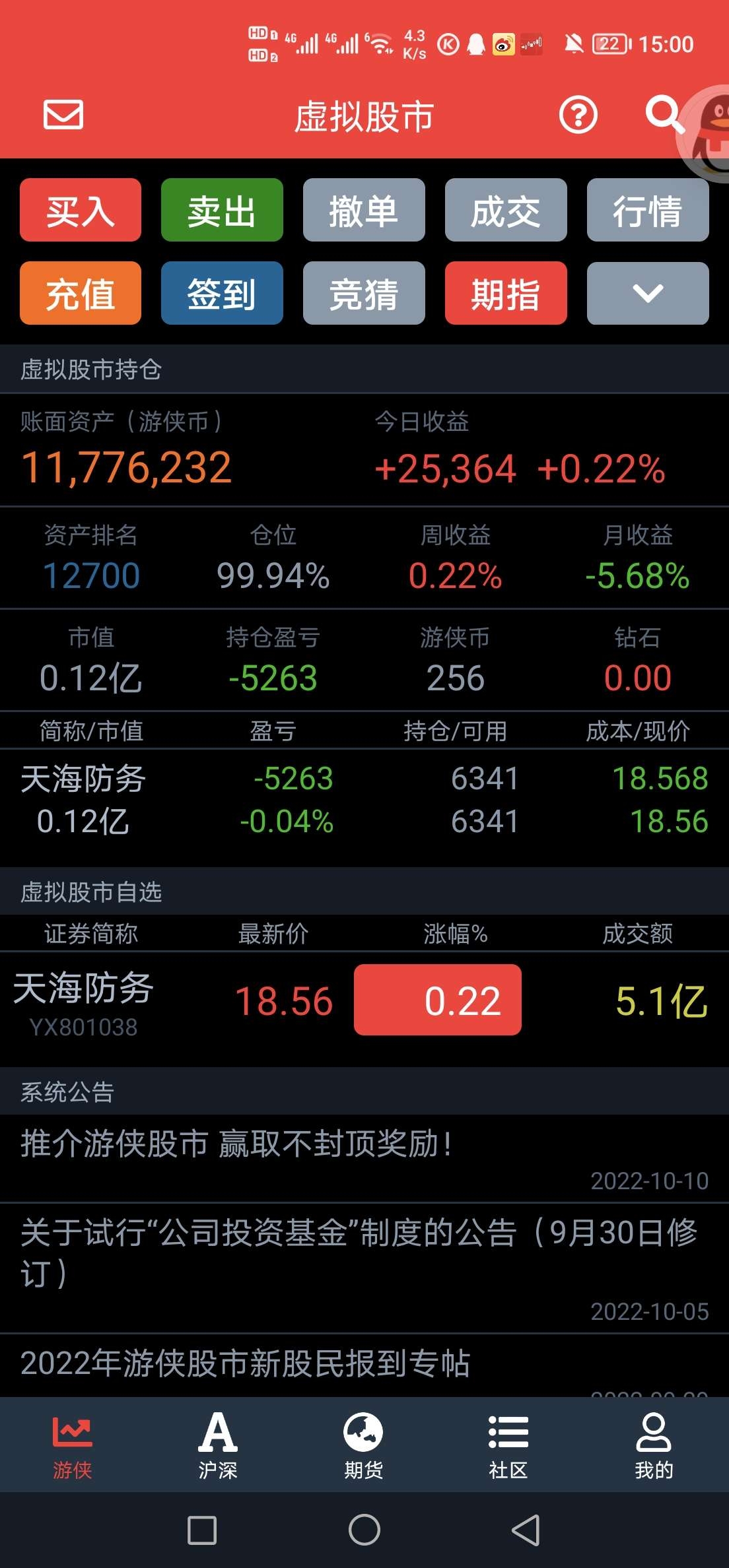
Task: Open the 期指 index futures
Action: [506, 293]
